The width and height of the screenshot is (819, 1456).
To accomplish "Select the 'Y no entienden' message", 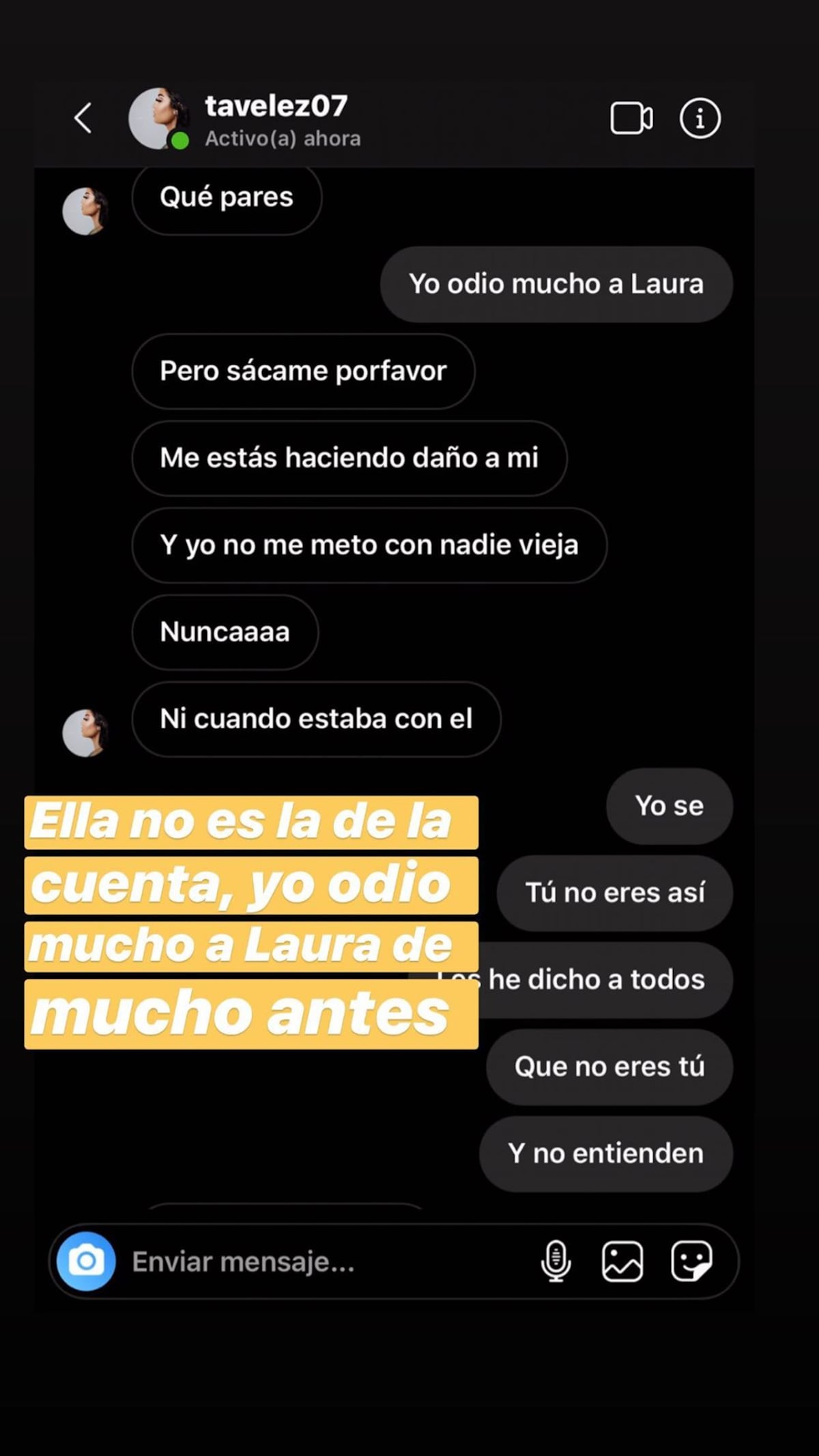I will coord(606,1154).
